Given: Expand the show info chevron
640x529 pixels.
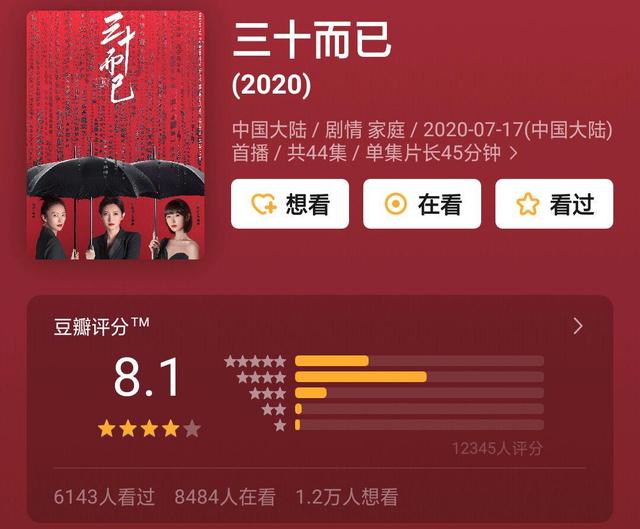Looking at the screenshot, I should click(513, 153).
